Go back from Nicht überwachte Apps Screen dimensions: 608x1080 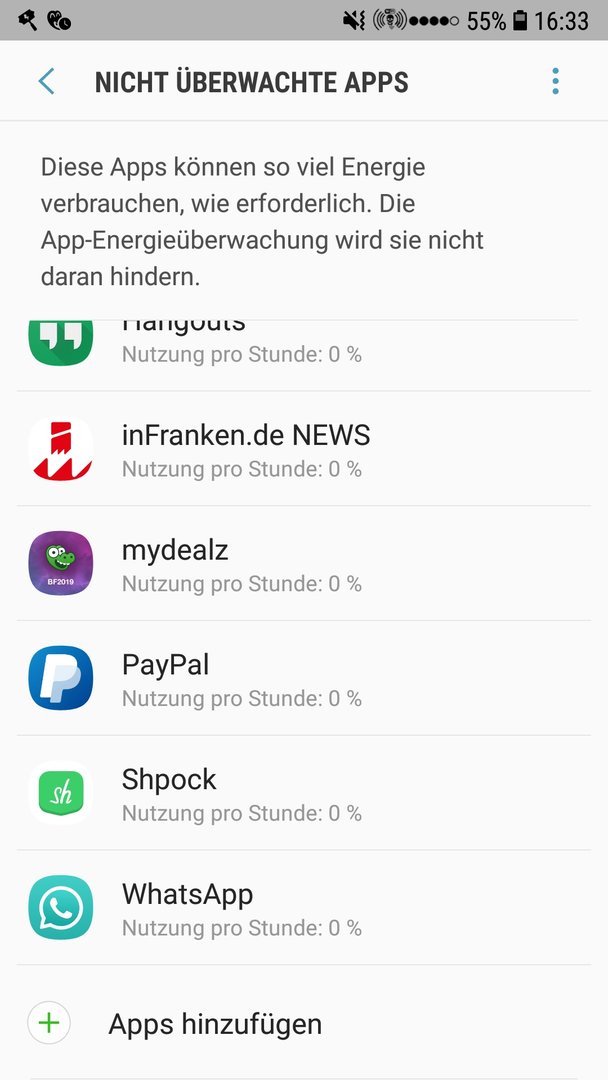tap(46, 82)
